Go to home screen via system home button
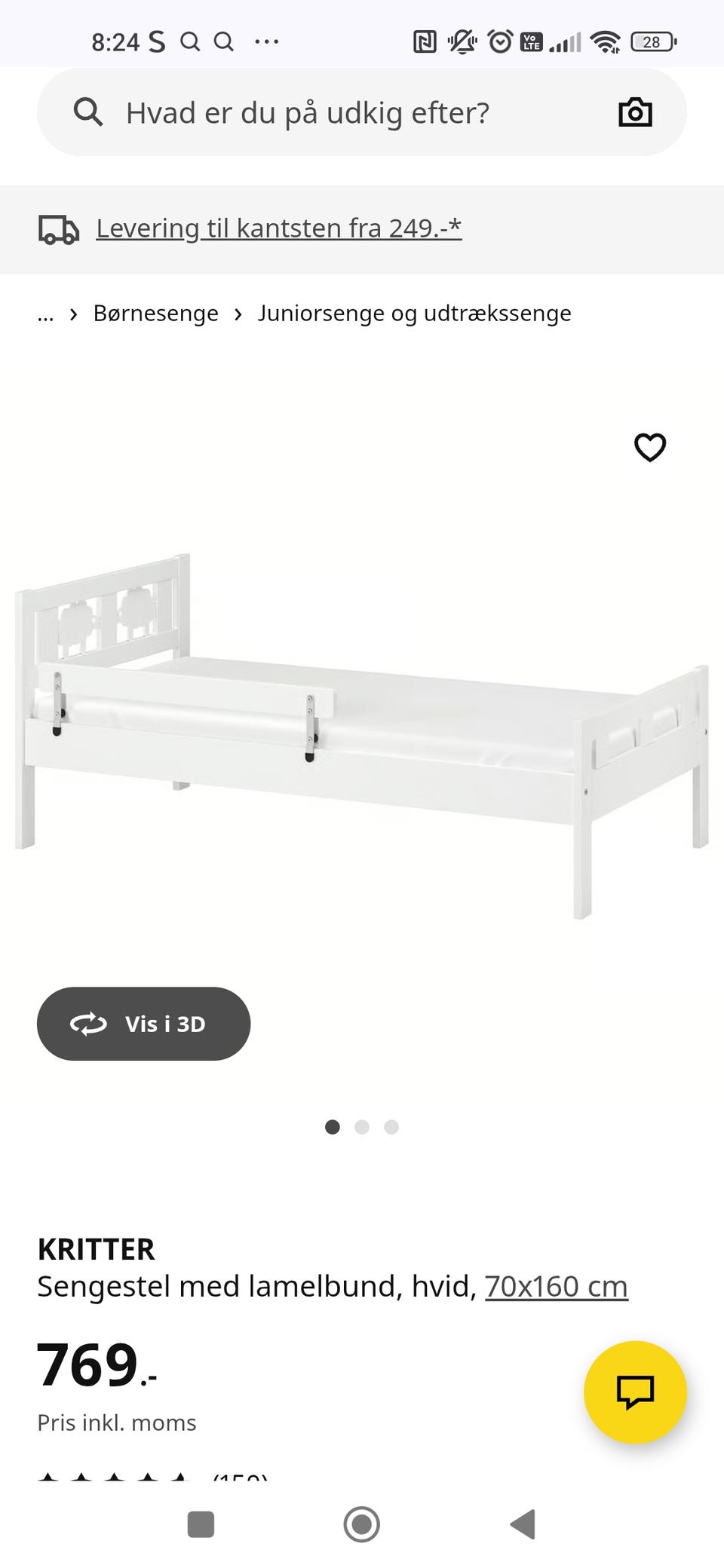 [x=362, y=1524]
